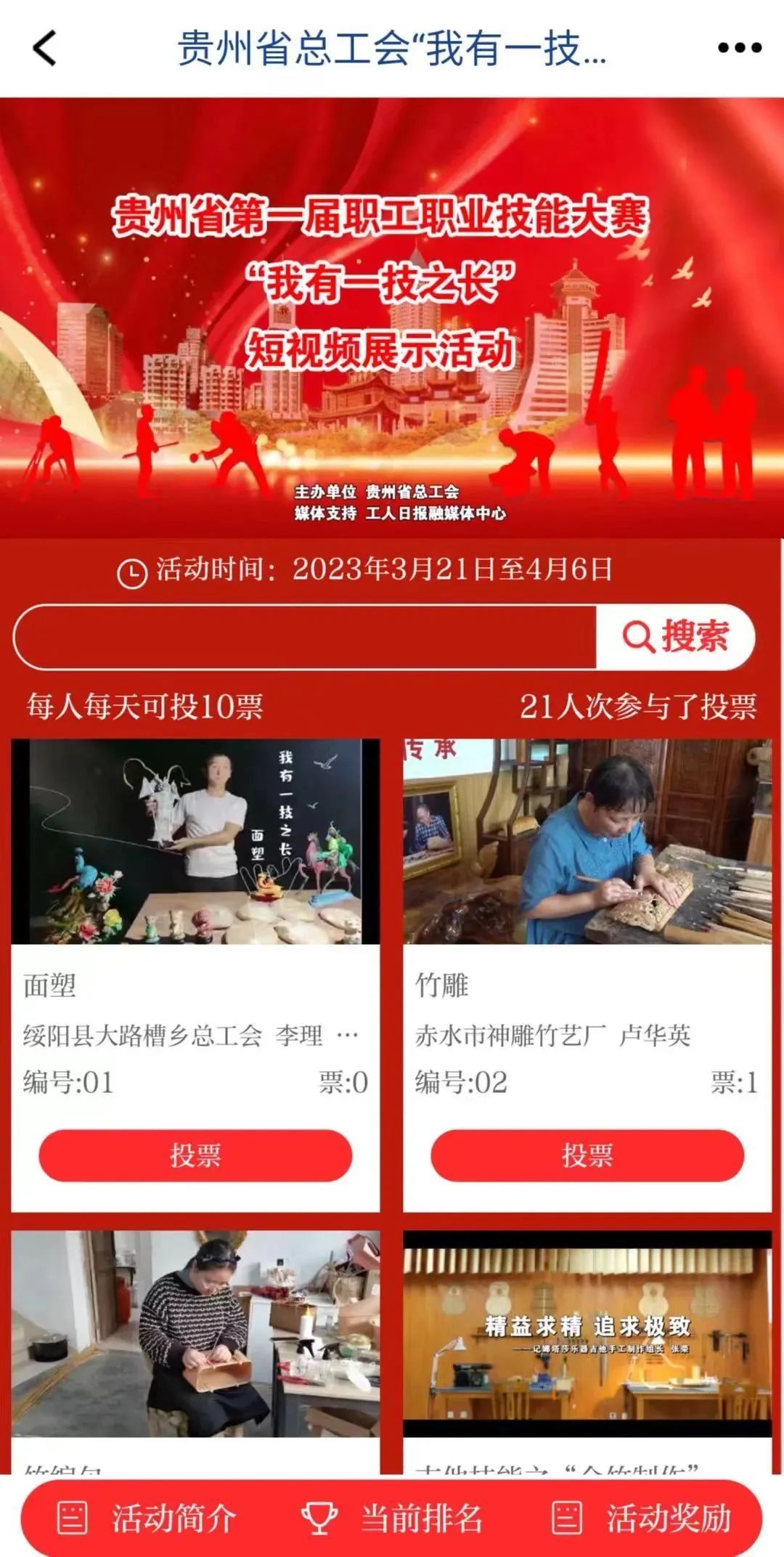
Task: View 当前排名 current ranking
Action: pos(392,1518)
